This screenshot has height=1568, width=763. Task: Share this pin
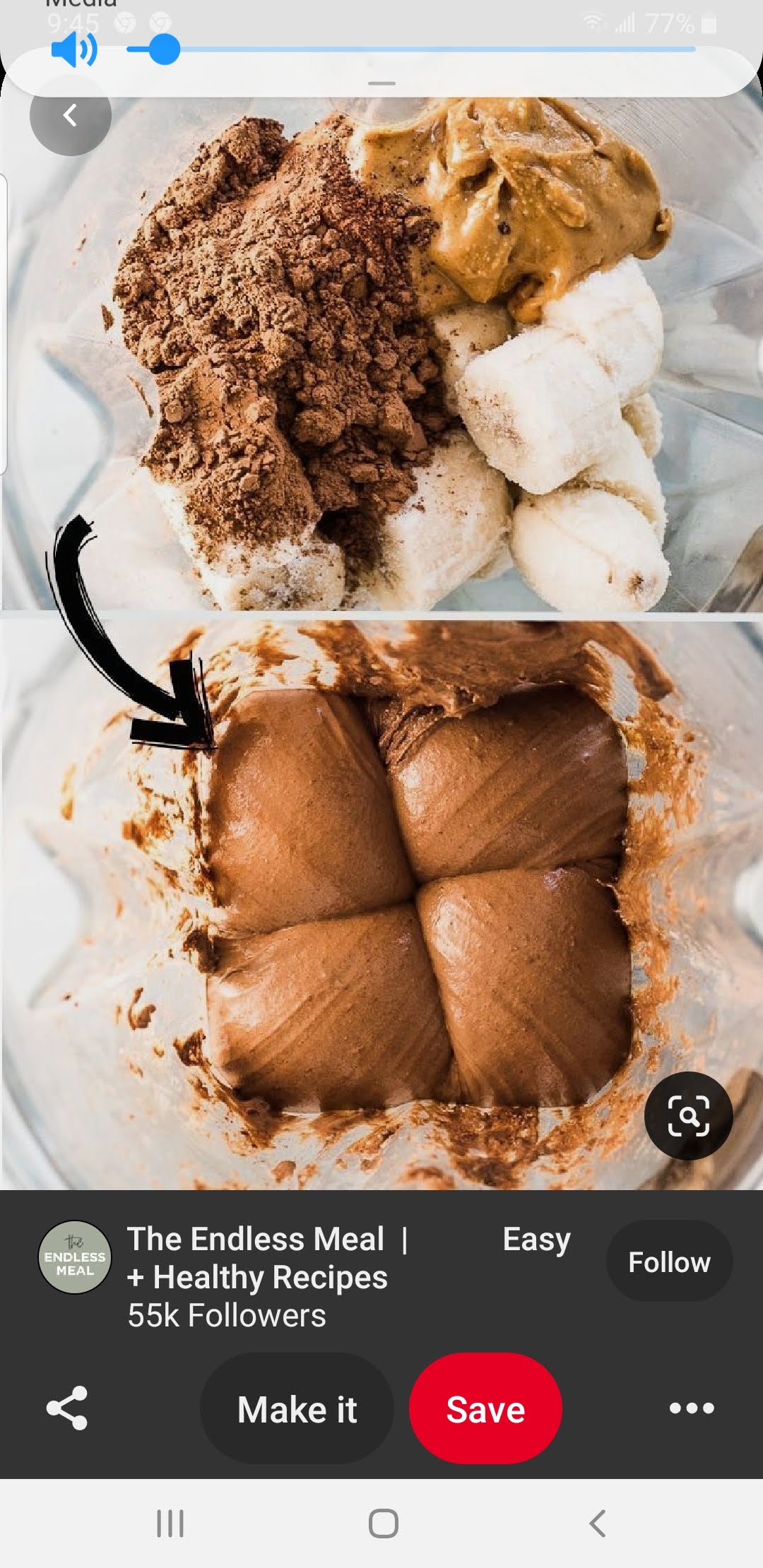click(x=67, y=1408)
